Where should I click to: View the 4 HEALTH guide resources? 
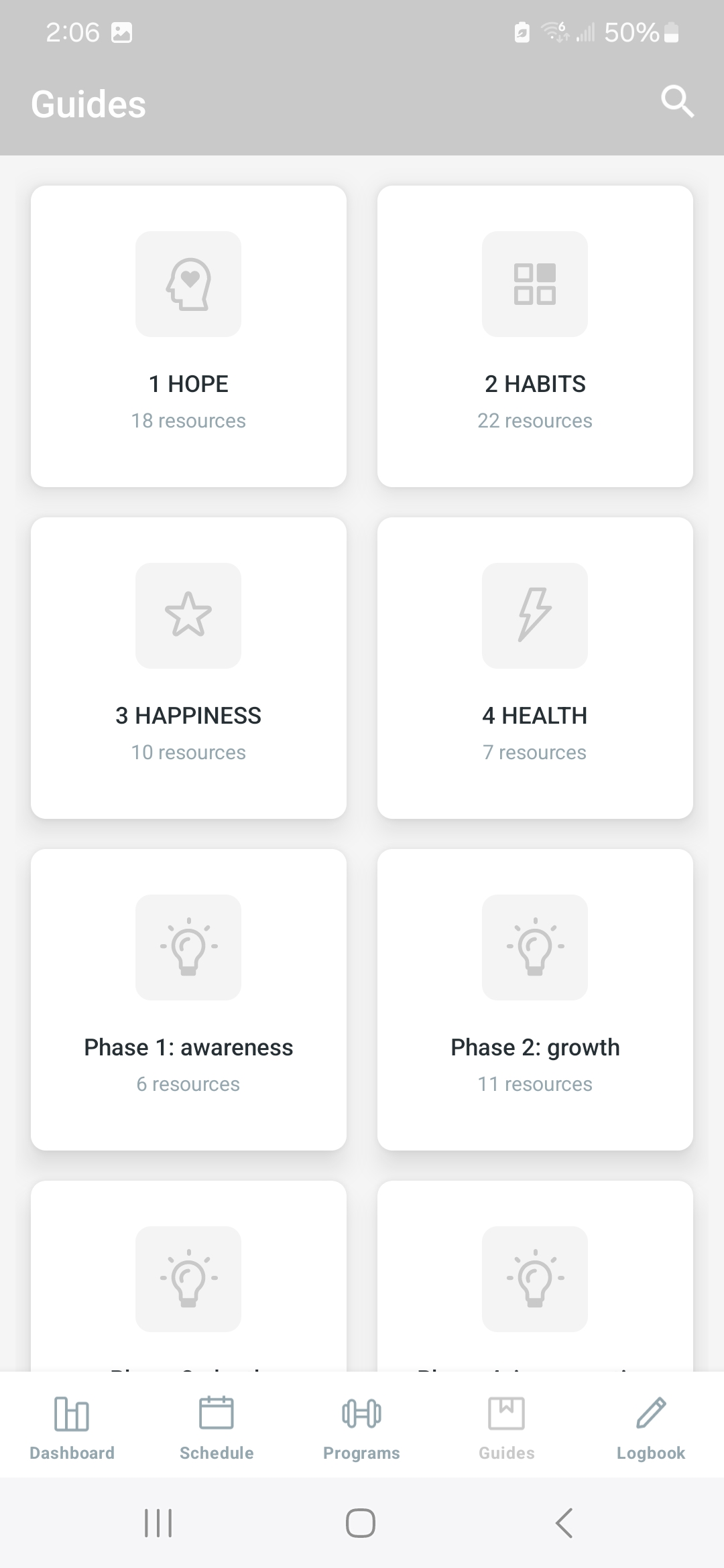tap(535, 668)
